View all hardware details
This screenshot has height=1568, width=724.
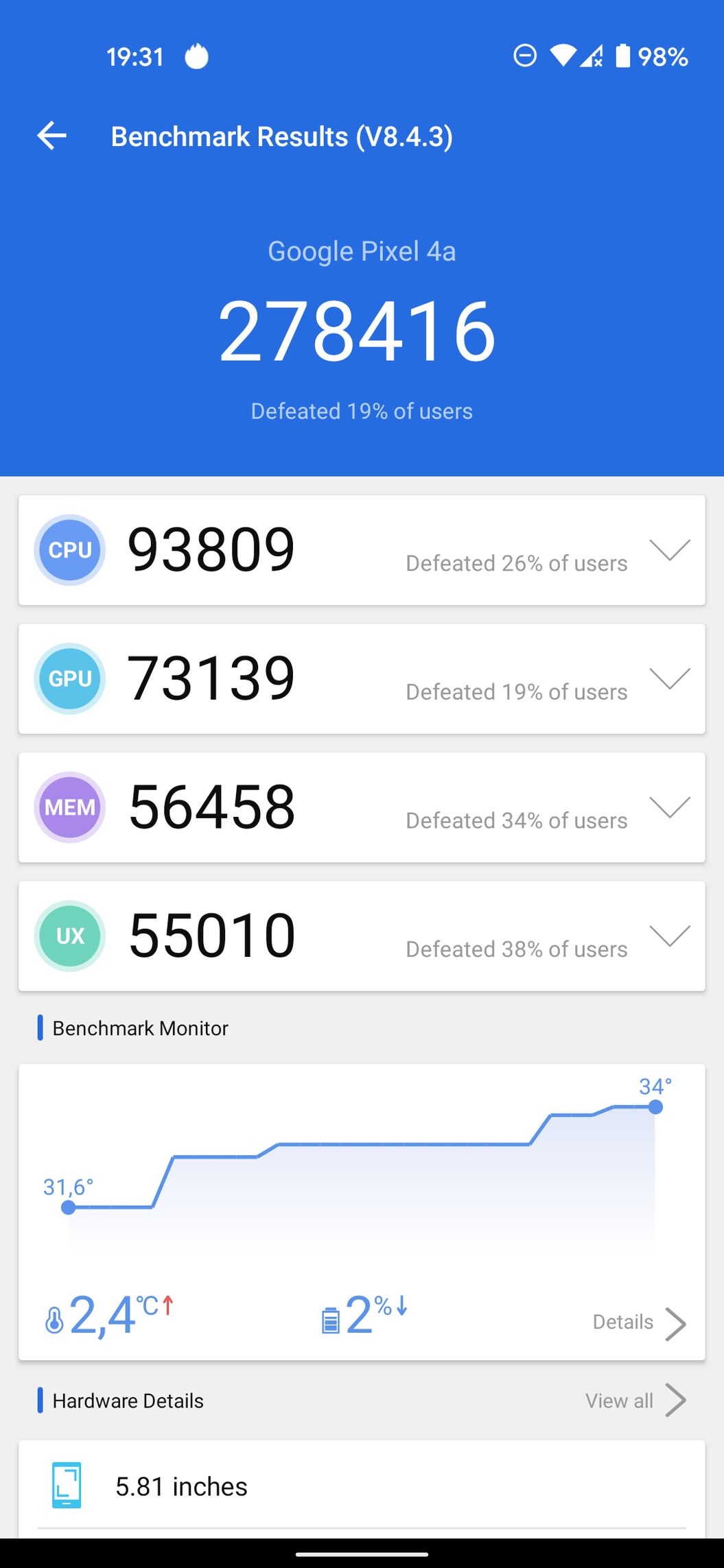[635, 1401]
